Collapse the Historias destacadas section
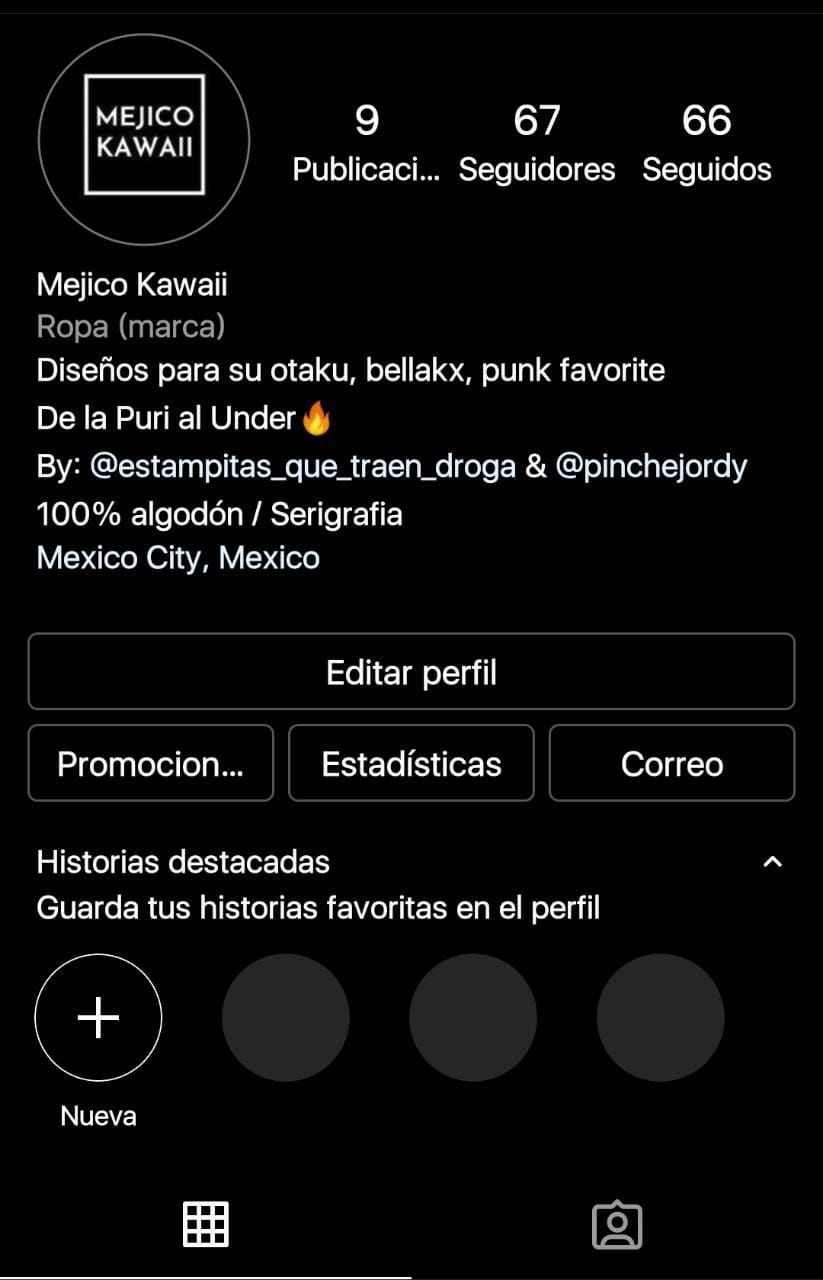The width and height of the screenshot is (823, 1280). click(772, 862)
